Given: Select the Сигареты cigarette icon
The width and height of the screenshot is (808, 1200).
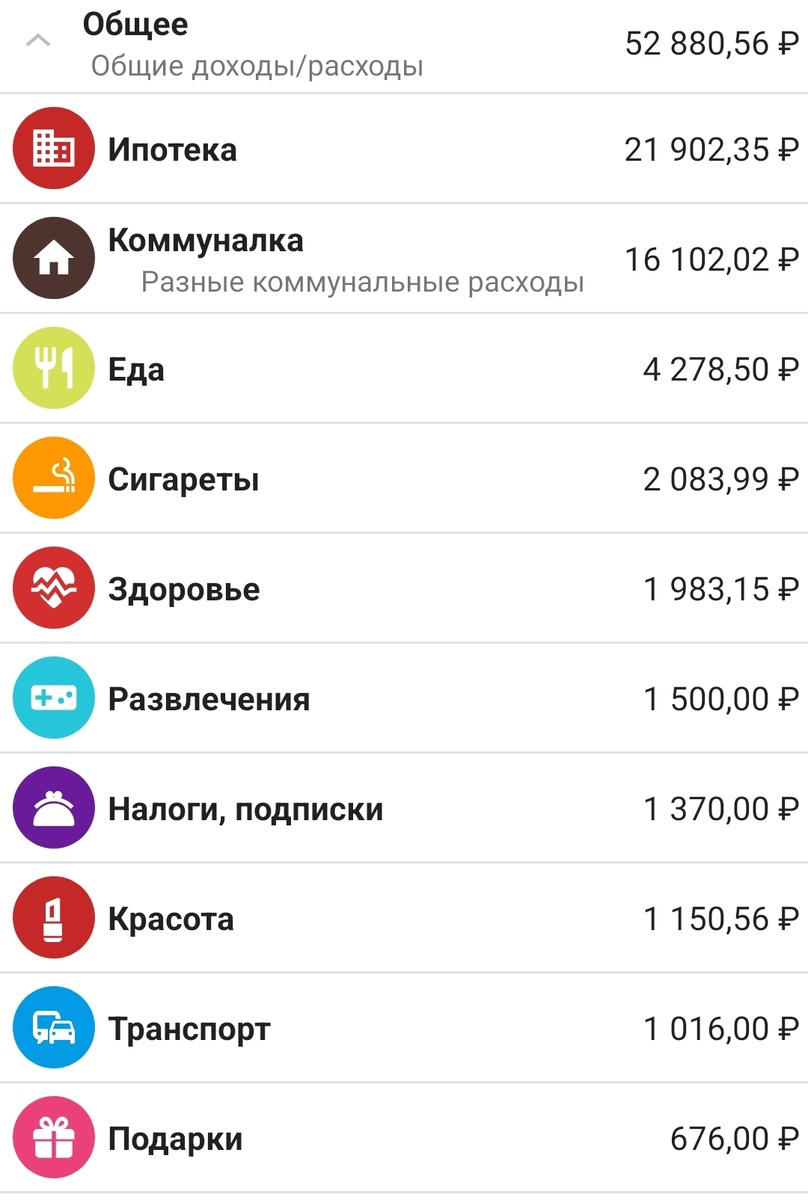Looking at the screenshot, I should point(53,478).
